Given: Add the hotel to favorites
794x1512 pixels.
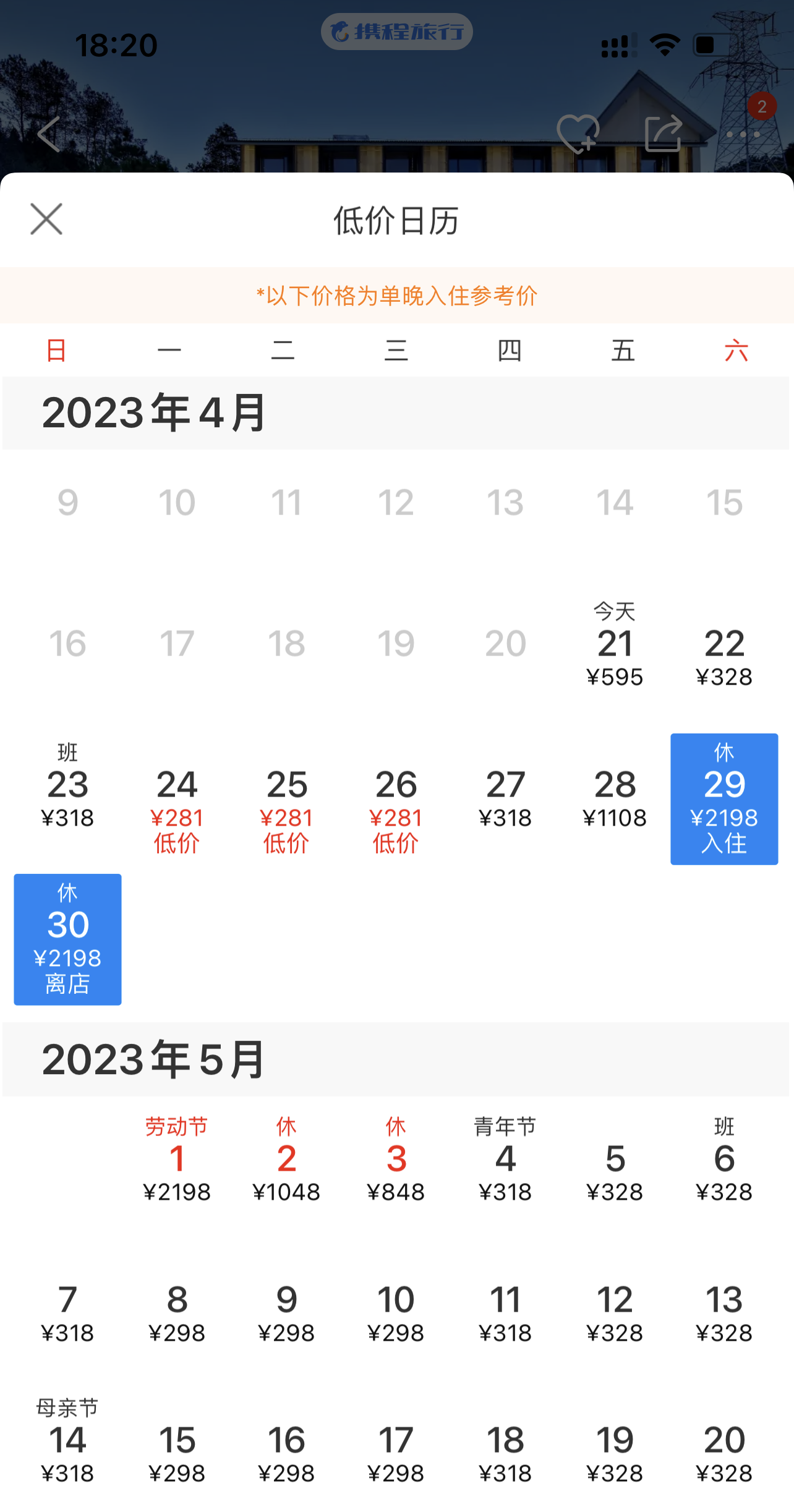Looking at the screenshot, I should [576, 133].
